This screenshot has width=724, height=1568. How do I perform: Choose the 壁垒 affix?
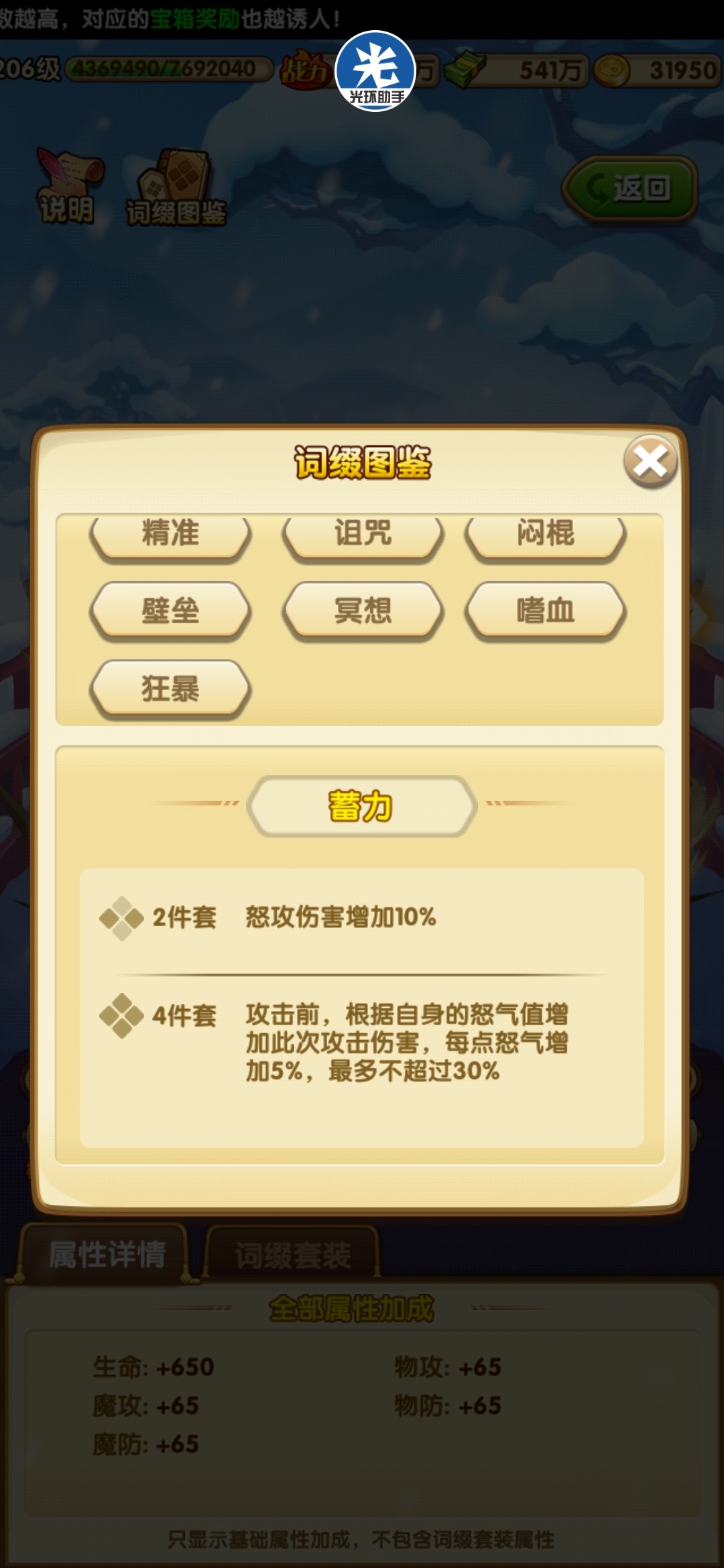[170, 610]
